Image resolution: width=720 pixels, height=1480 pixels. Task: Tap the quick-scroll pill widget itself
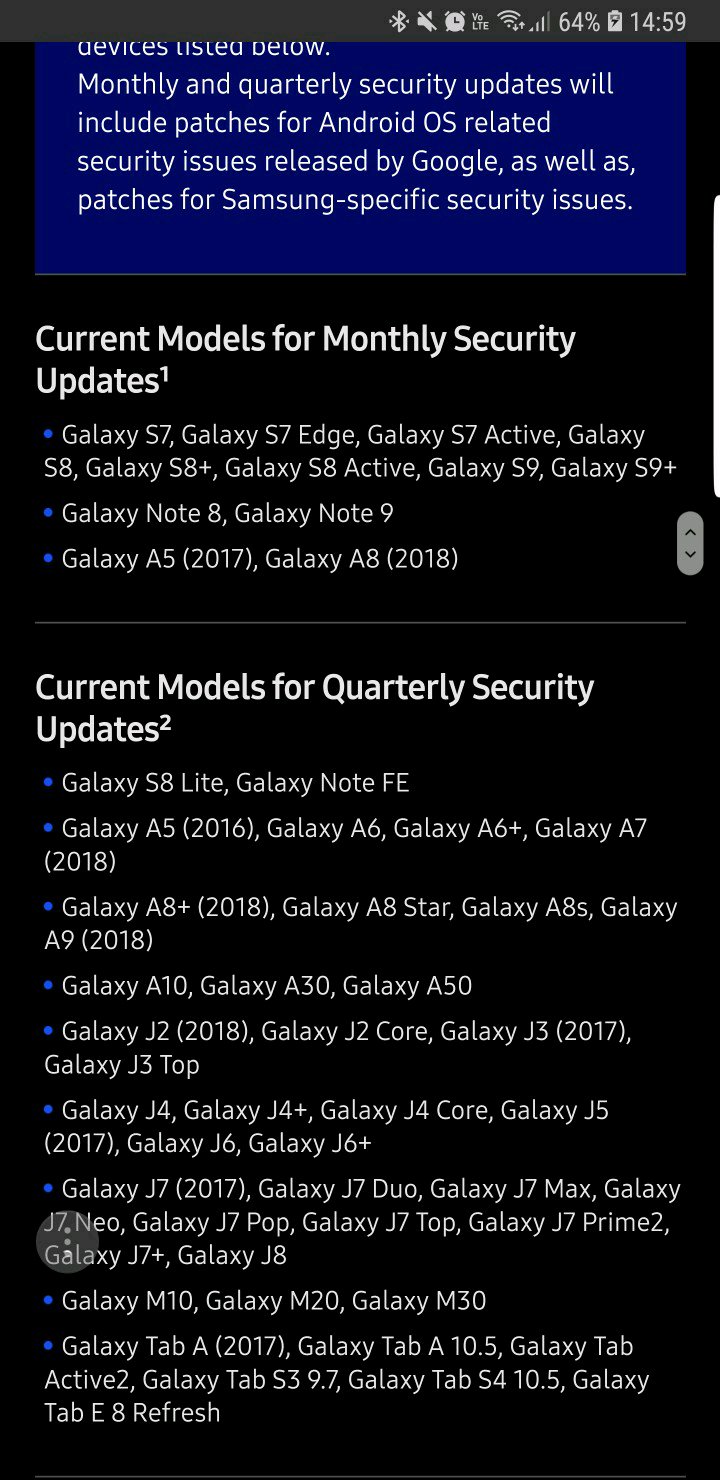tap(690, 544)
